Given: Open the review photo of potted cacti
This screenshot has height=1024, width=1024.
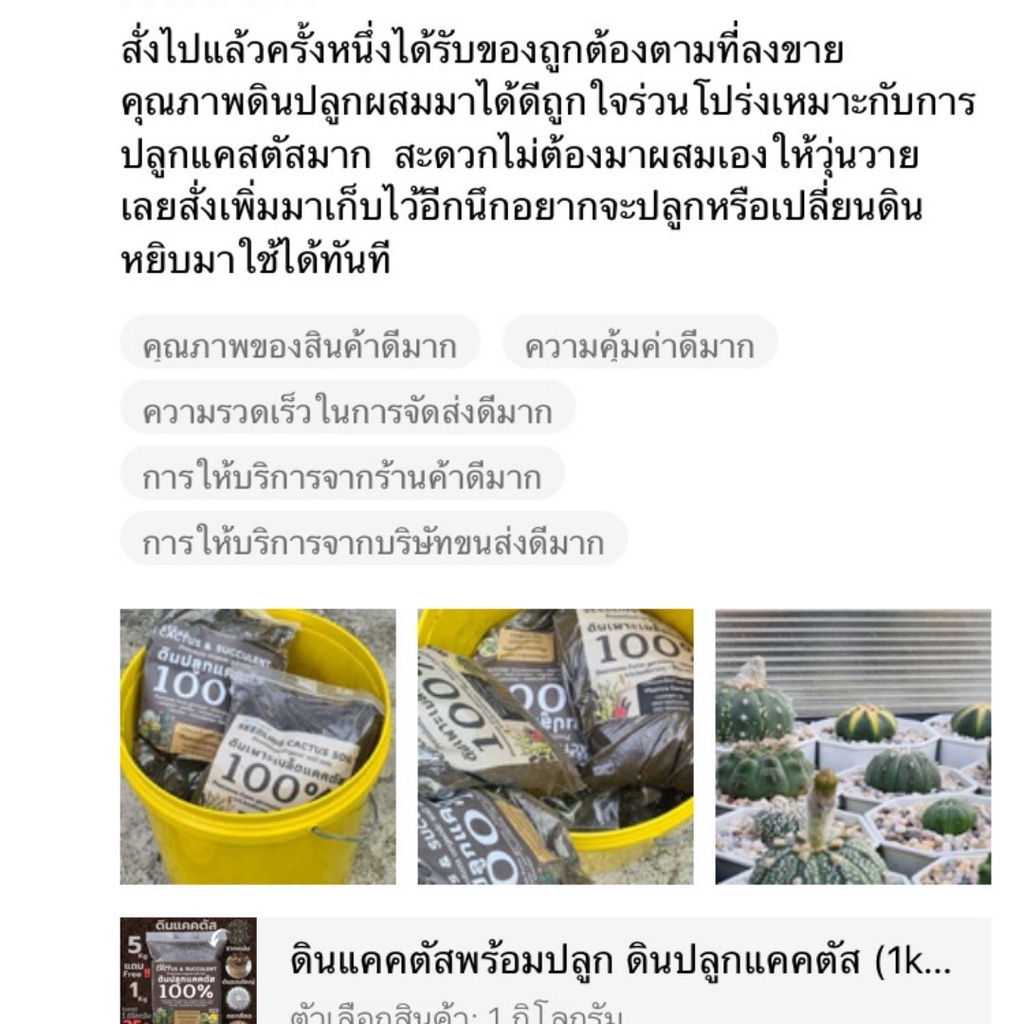Looking at the screenshot, I should (852, 746).
